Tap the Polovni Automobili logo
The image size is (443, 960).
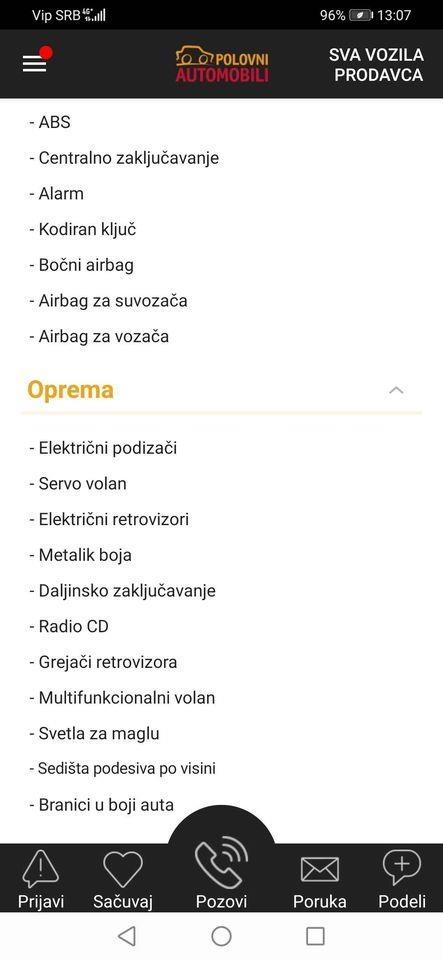point(222,64)
